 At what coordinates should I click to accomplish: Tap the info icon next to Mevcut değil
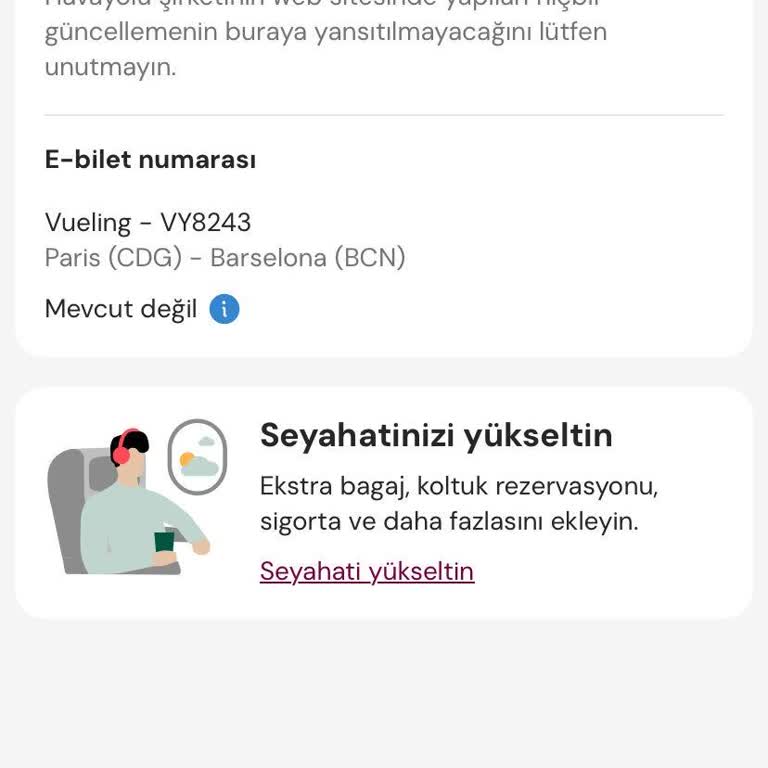click(x=224, y=309)
